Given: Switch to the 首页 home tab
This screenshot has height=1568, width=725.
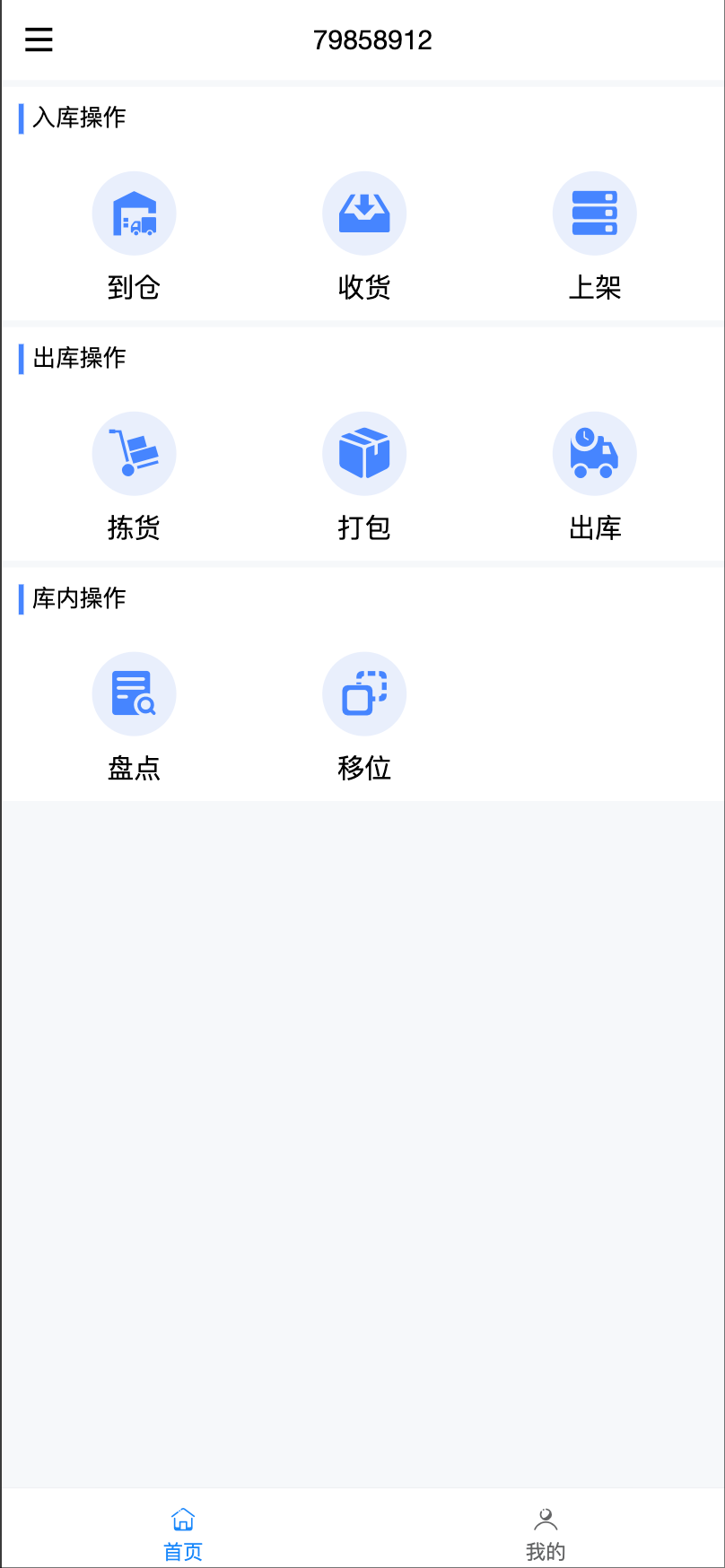Looking at the screenshot, I should (183, 1533).
